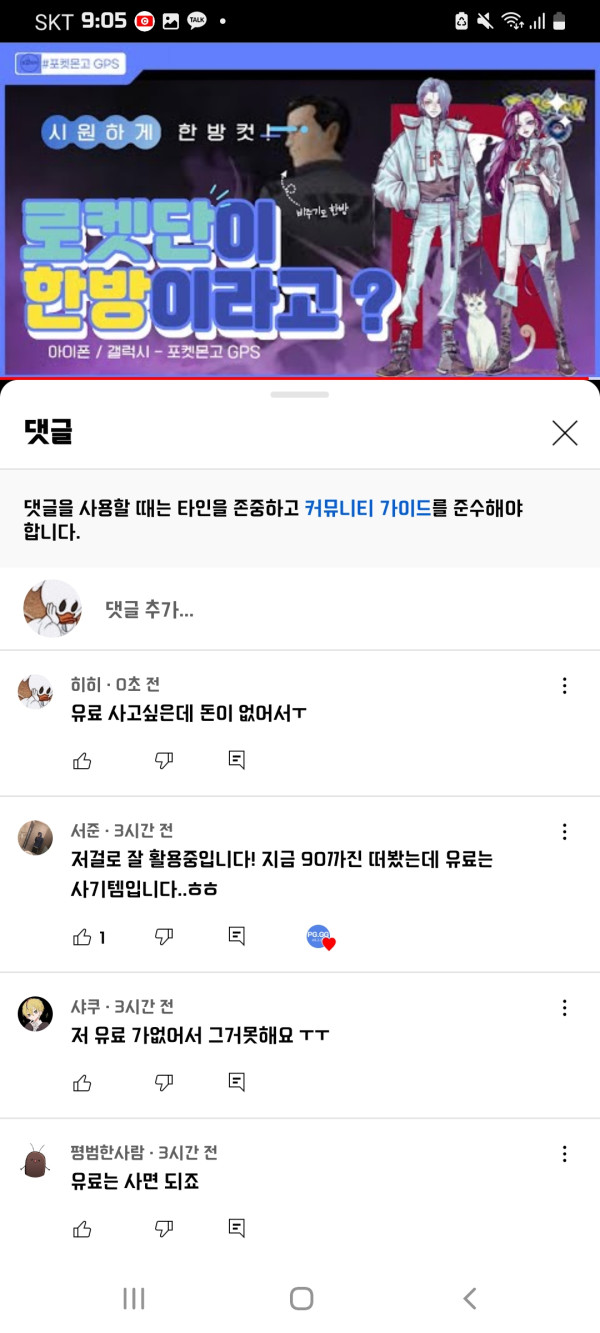
Task: Like 샤쿠's comment
Action: pos(82,1083)
